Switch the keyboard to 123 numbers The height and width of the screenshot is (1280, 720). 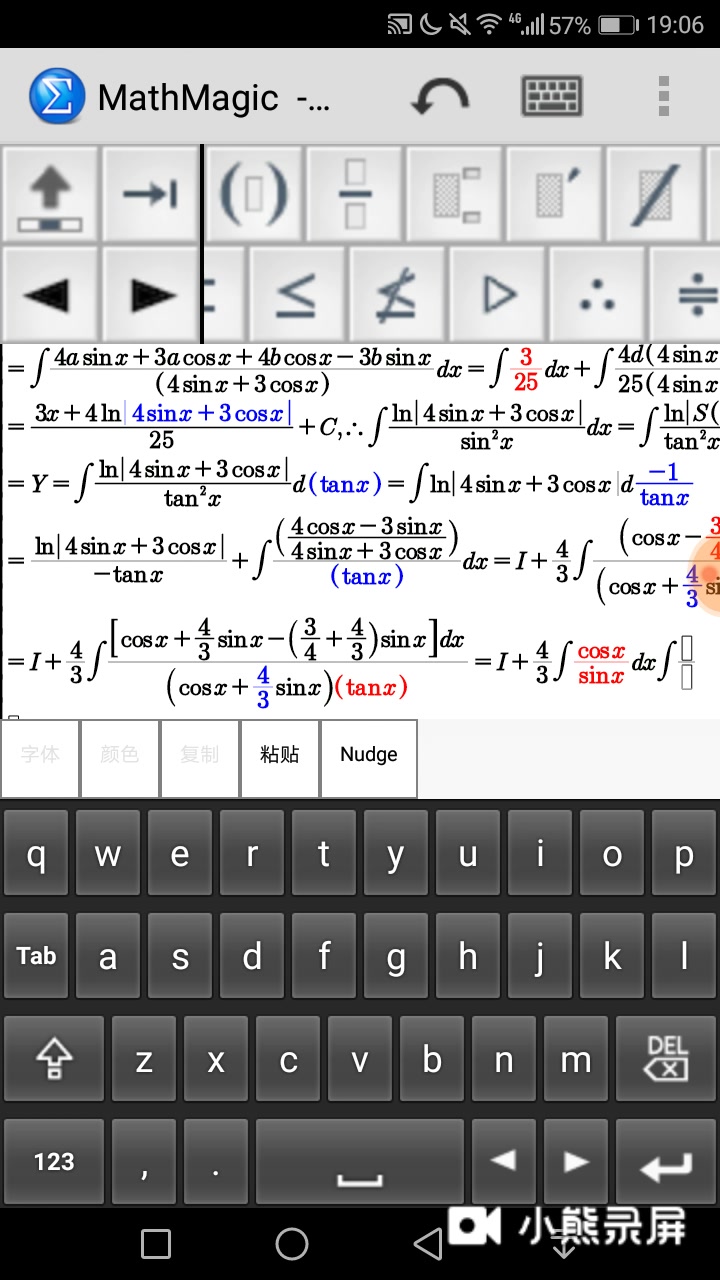click(54, 1161)
